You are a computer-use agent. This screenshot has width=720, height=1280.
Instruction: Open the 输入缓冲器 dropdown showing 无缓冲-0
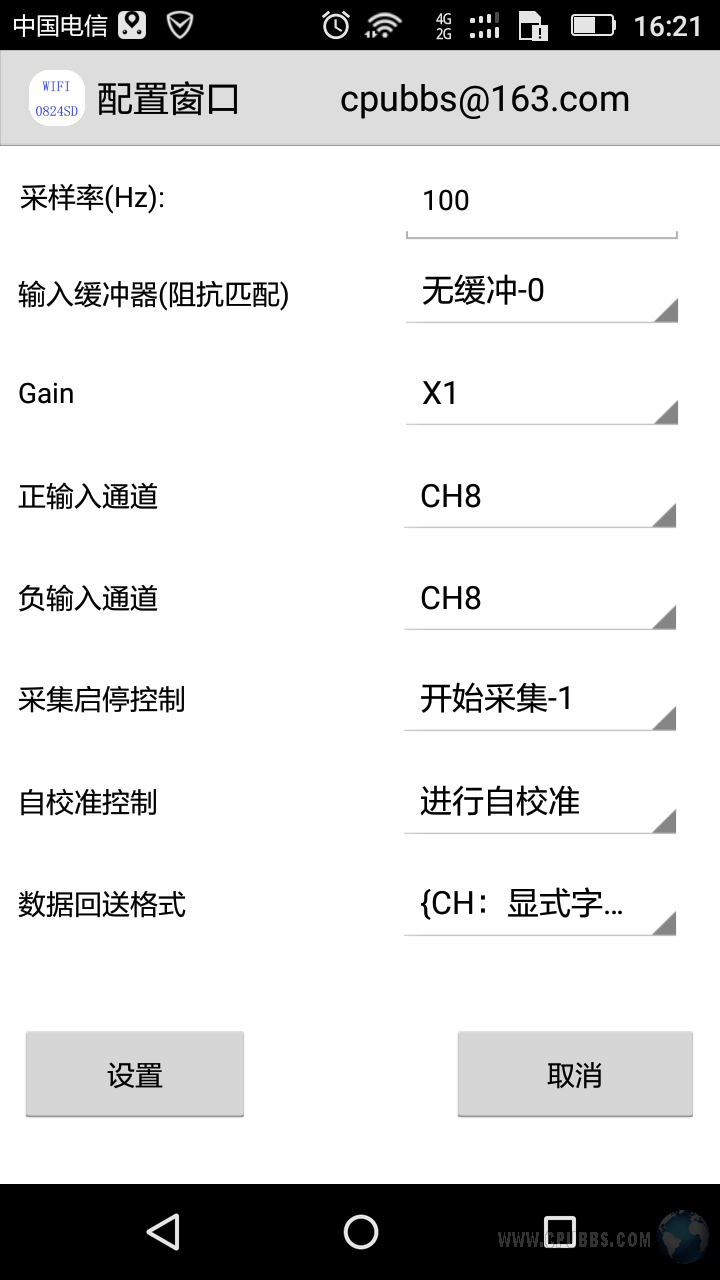point(541,293)
